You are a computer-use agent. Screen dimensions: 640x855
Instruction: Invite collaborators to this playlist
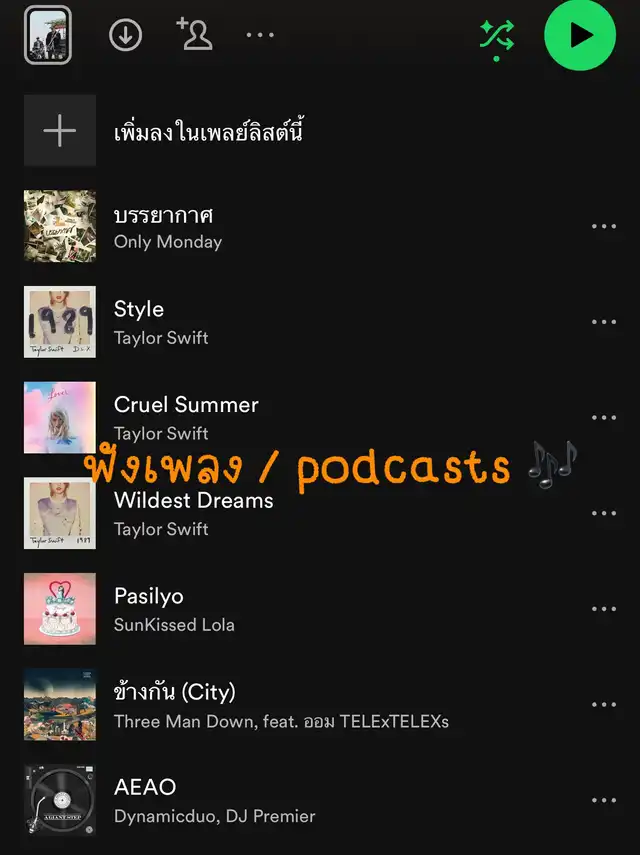194,34
